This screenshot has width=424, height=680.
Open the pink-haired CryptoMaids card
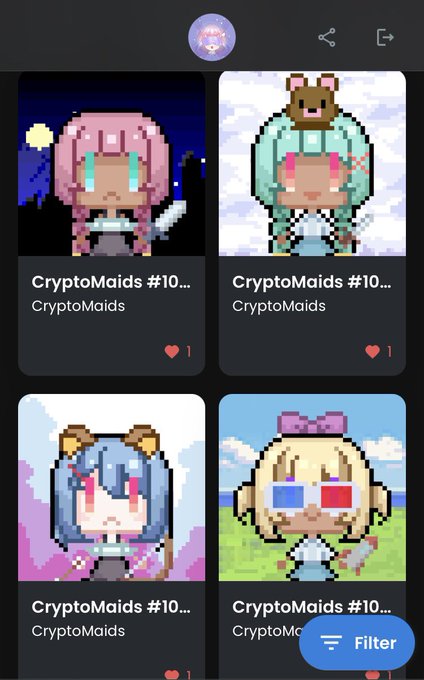coord(111,223)
